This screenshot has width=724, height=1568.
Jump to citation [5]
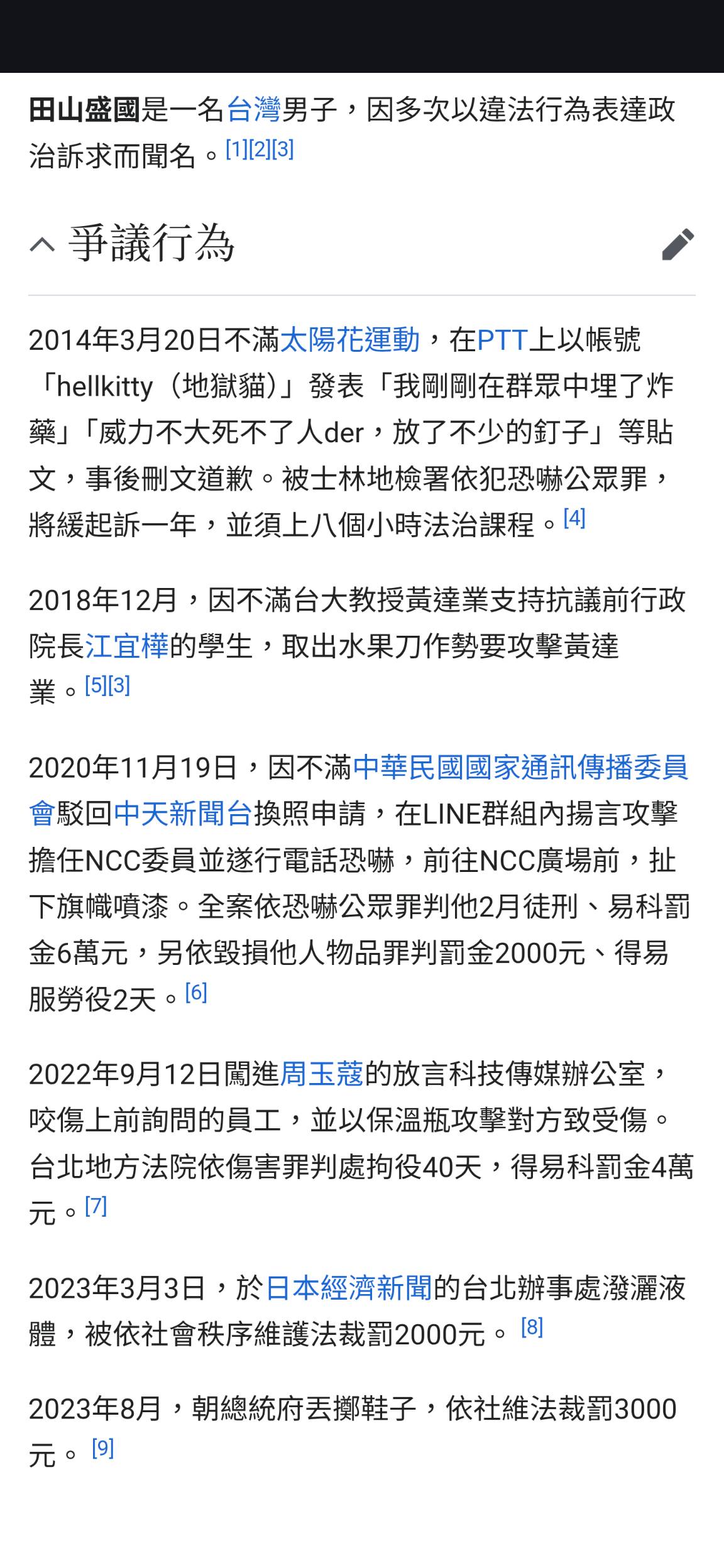[x=96, y=685]
